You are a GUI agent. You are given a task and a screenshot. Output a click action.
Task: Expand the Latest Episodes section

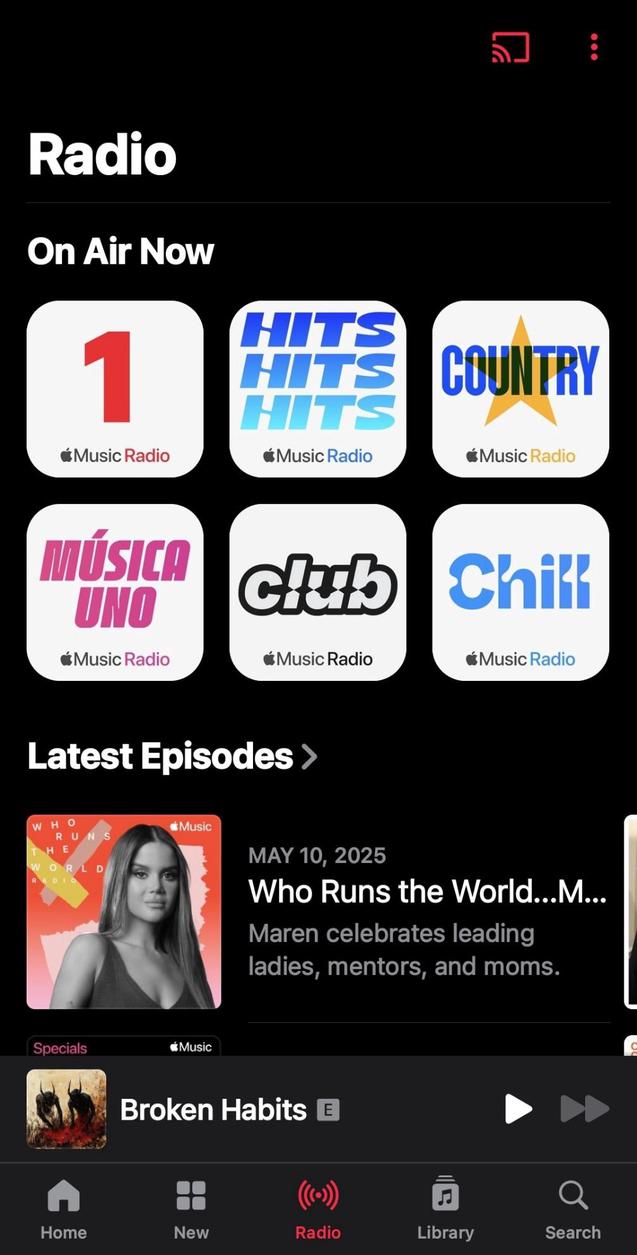point(172,756)
